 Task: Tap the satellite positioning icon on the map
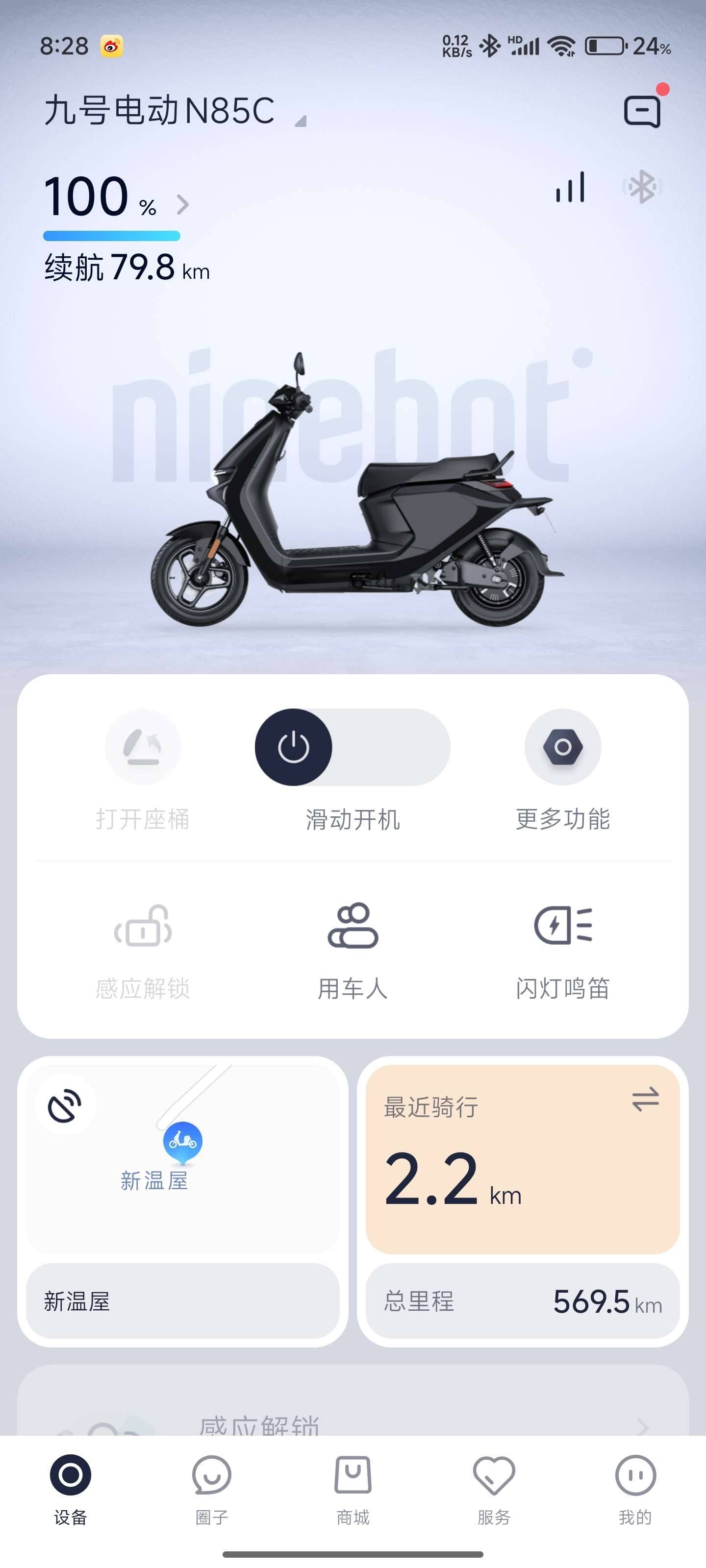[65, 1105]
